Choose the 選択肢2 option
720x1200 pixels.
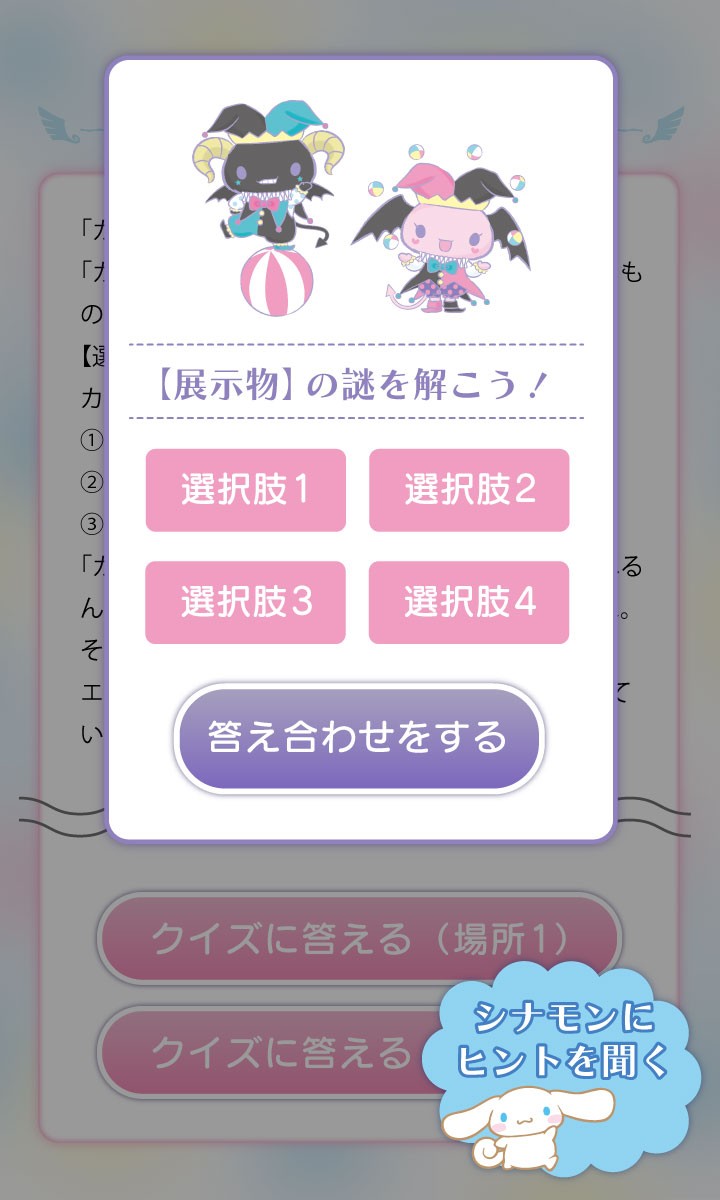[x=469, y=490]
